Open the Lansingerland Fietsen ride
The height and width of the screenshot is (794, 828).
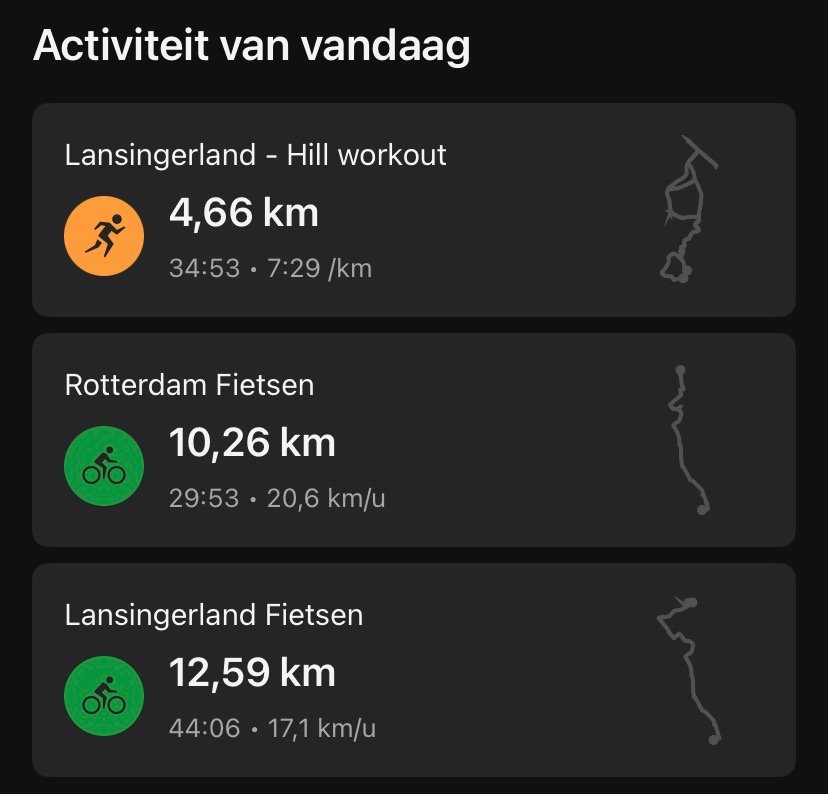pos(413,670)
